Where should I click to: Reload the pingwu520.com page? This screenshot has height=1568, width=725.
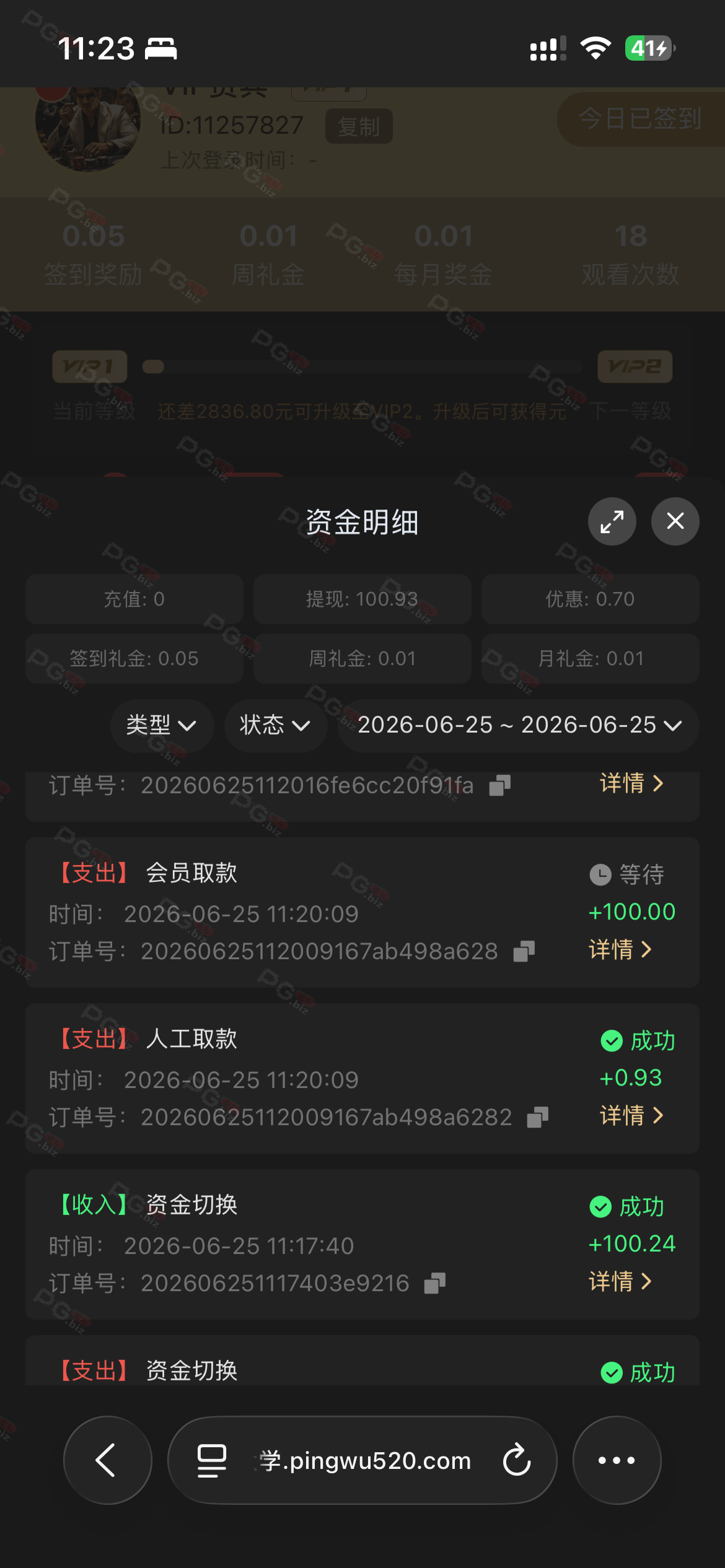(517, 1460)
